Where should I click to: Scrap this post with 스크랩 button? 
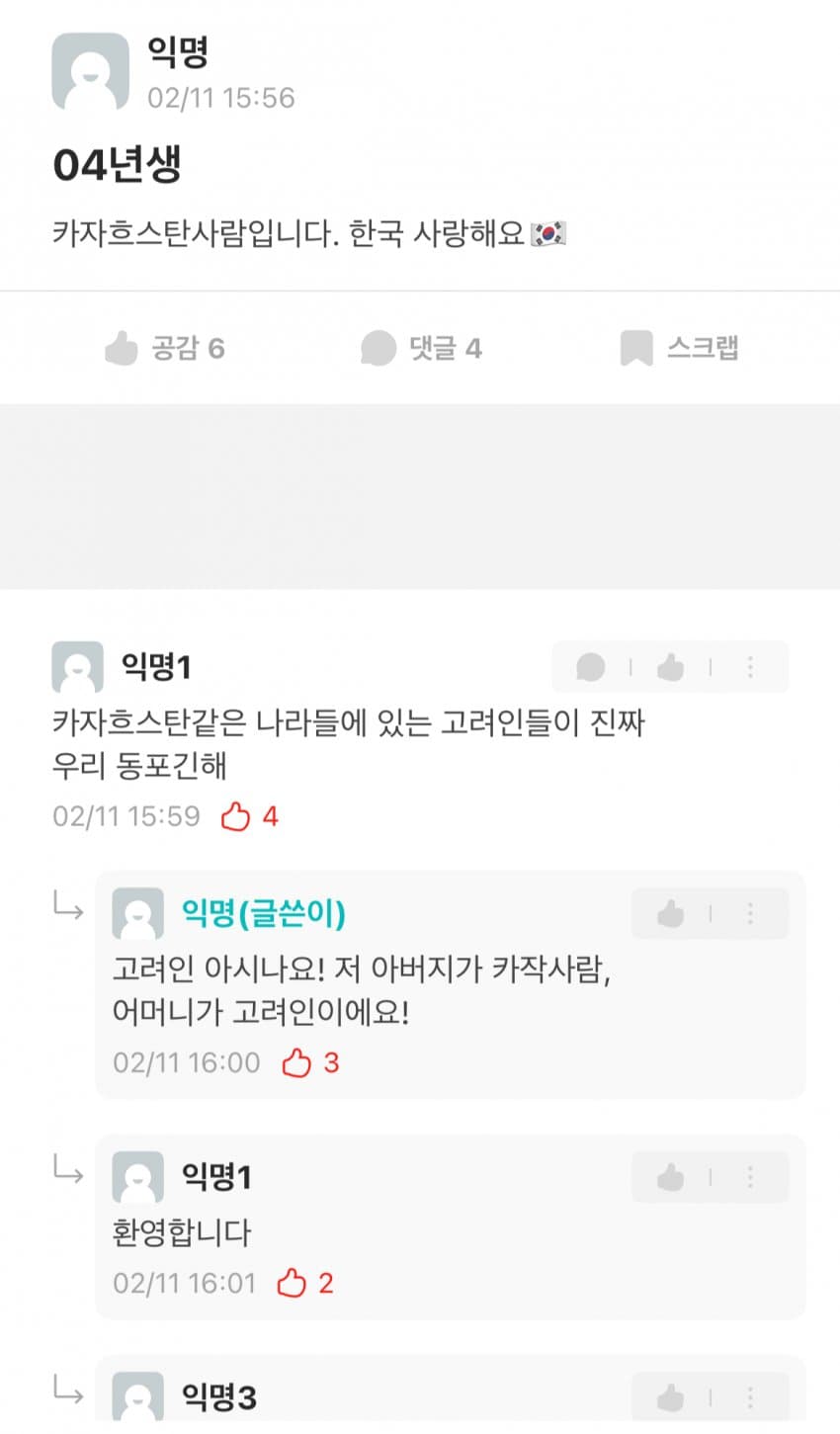coord(680,348)
